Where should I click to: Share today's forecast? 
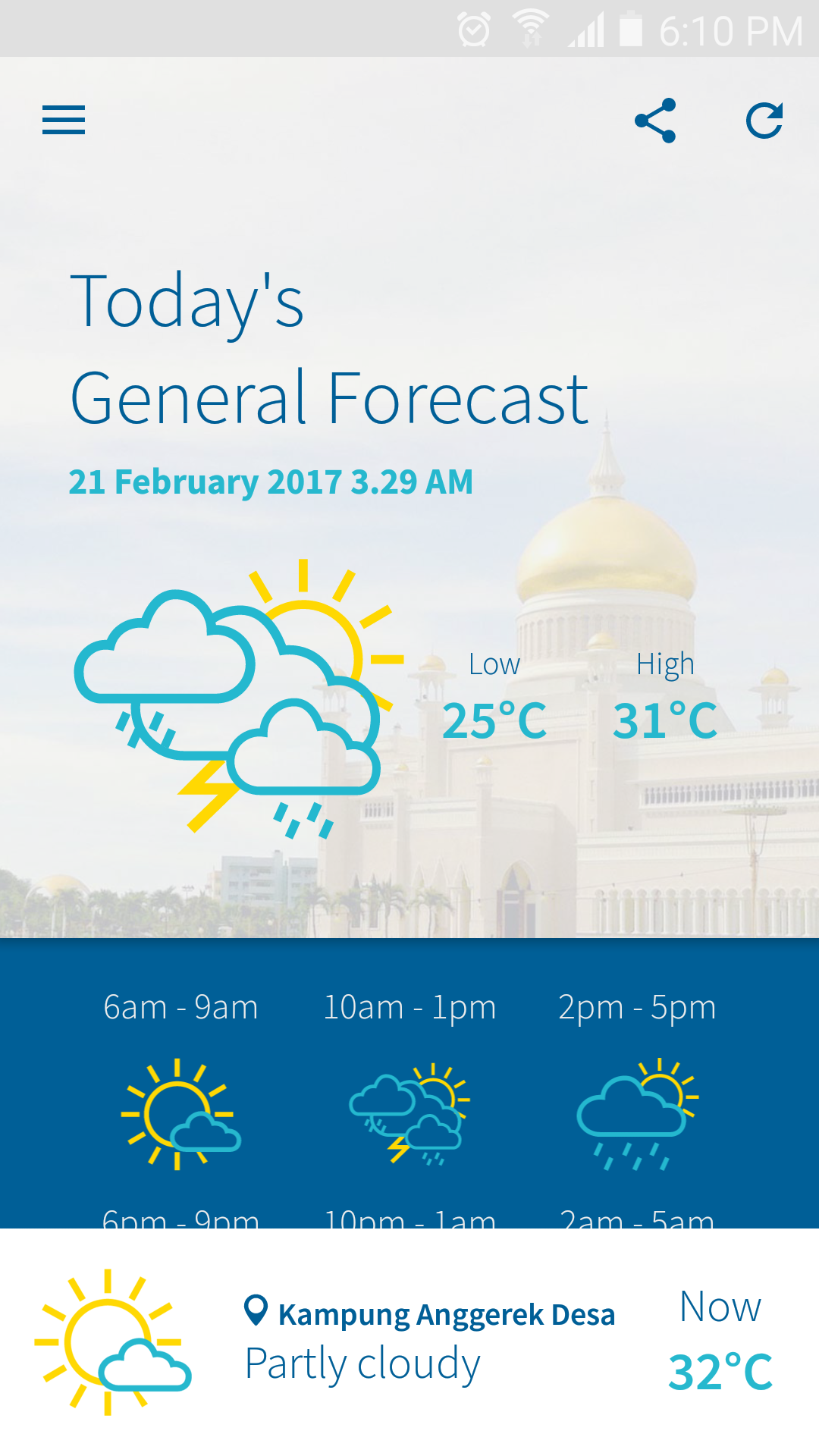[x=655, y=121]
